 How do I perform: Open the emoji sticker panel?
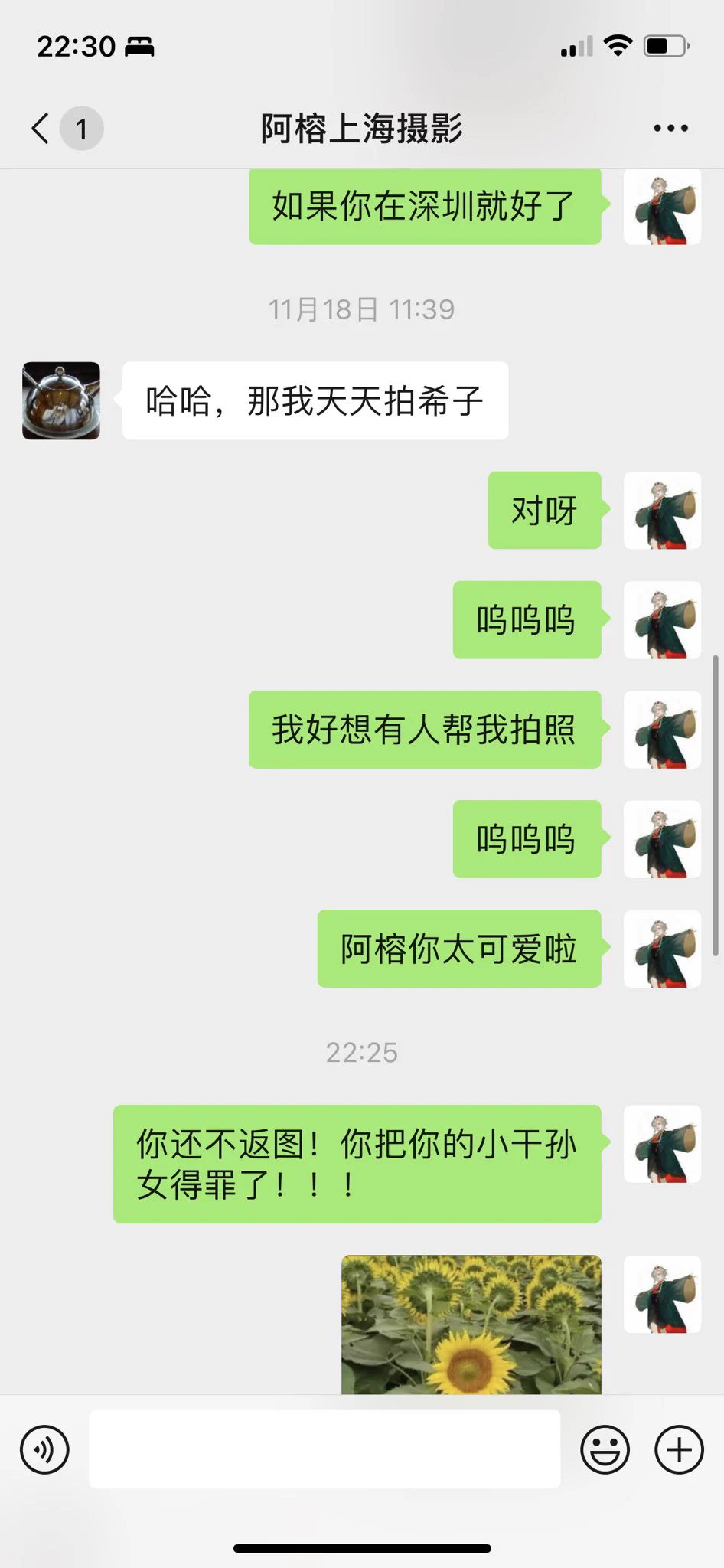pos(605,1449)
